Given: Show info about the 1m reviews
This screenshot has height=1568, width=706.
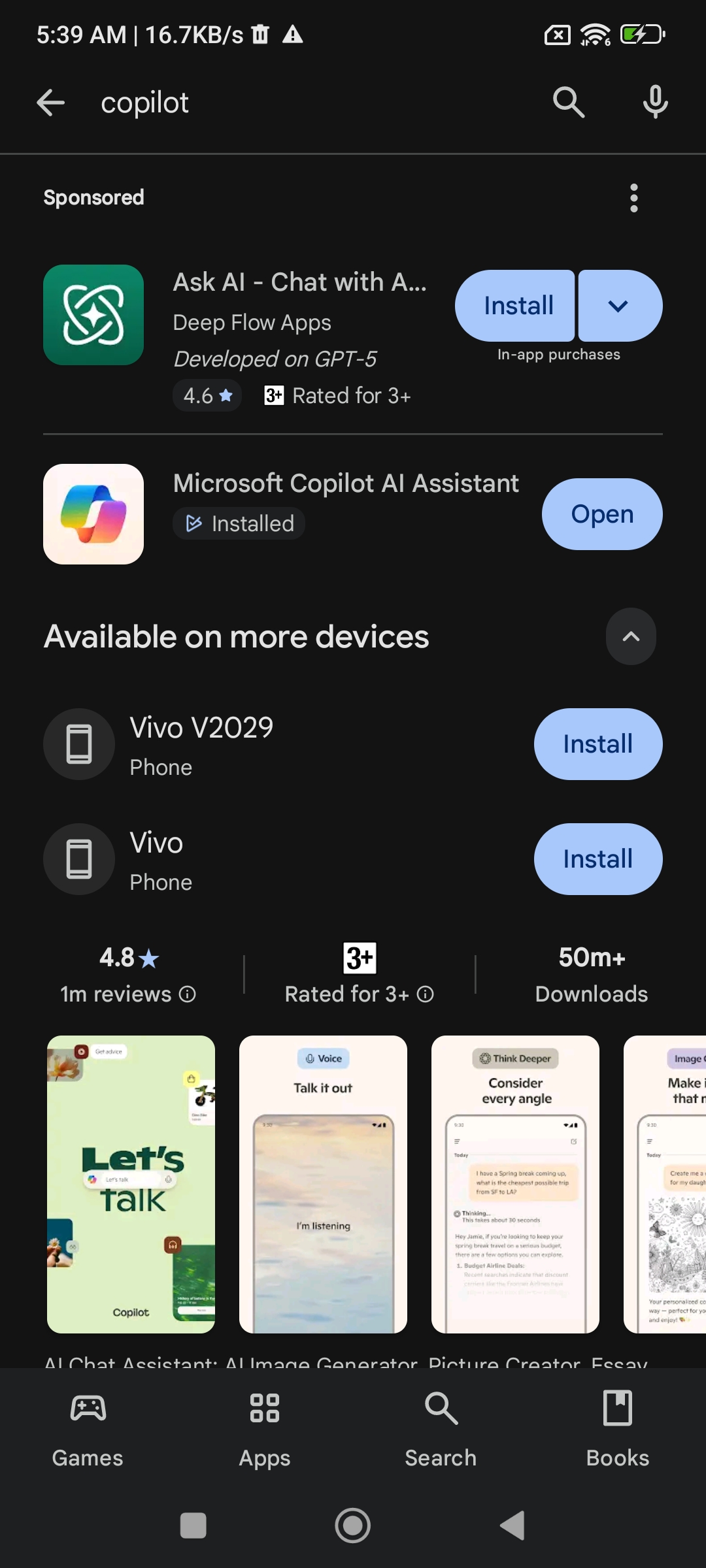Looking at the screenshot, I should [x=188, y=994].
